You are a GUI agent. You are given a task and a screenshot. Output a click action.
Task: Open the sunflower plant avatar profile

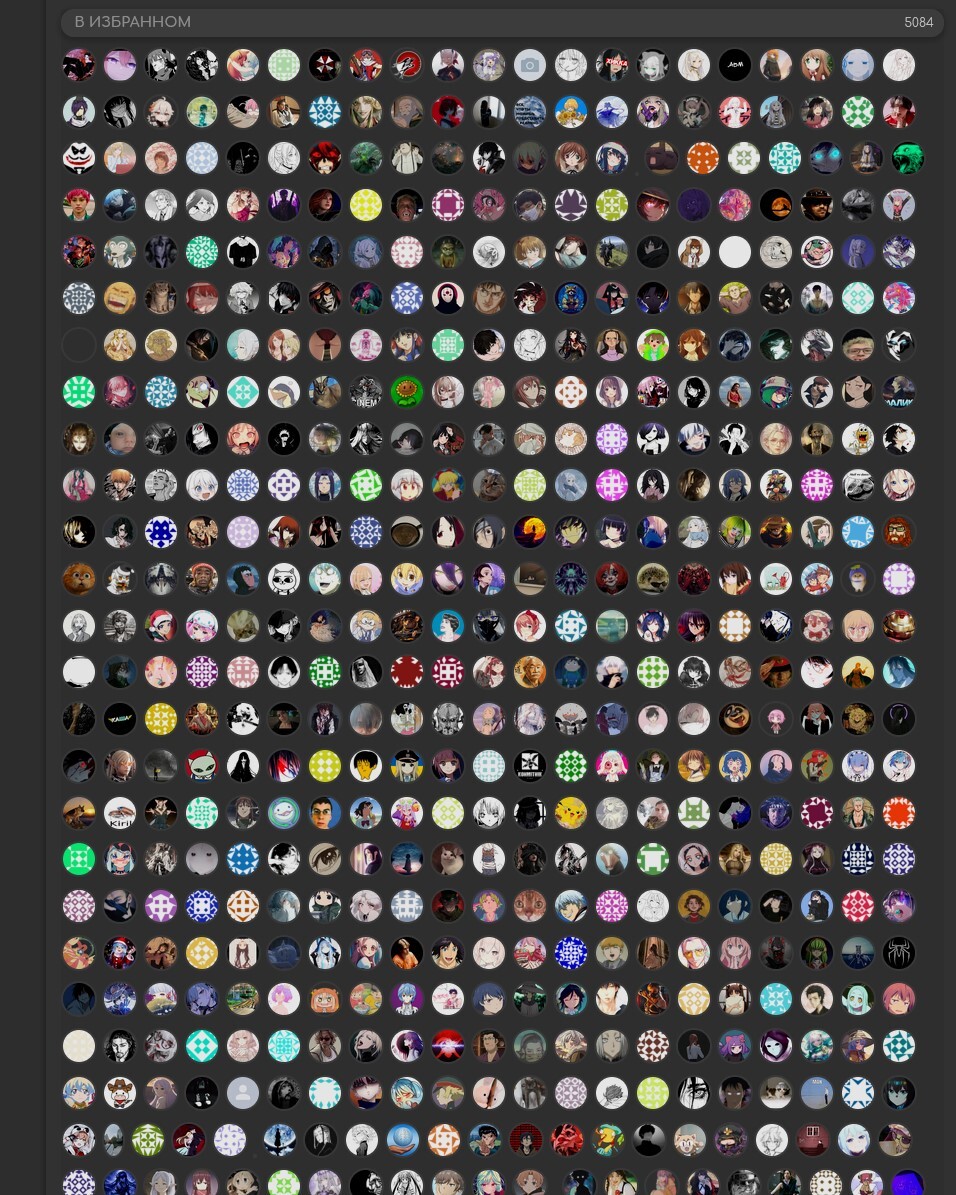(407, 392)
